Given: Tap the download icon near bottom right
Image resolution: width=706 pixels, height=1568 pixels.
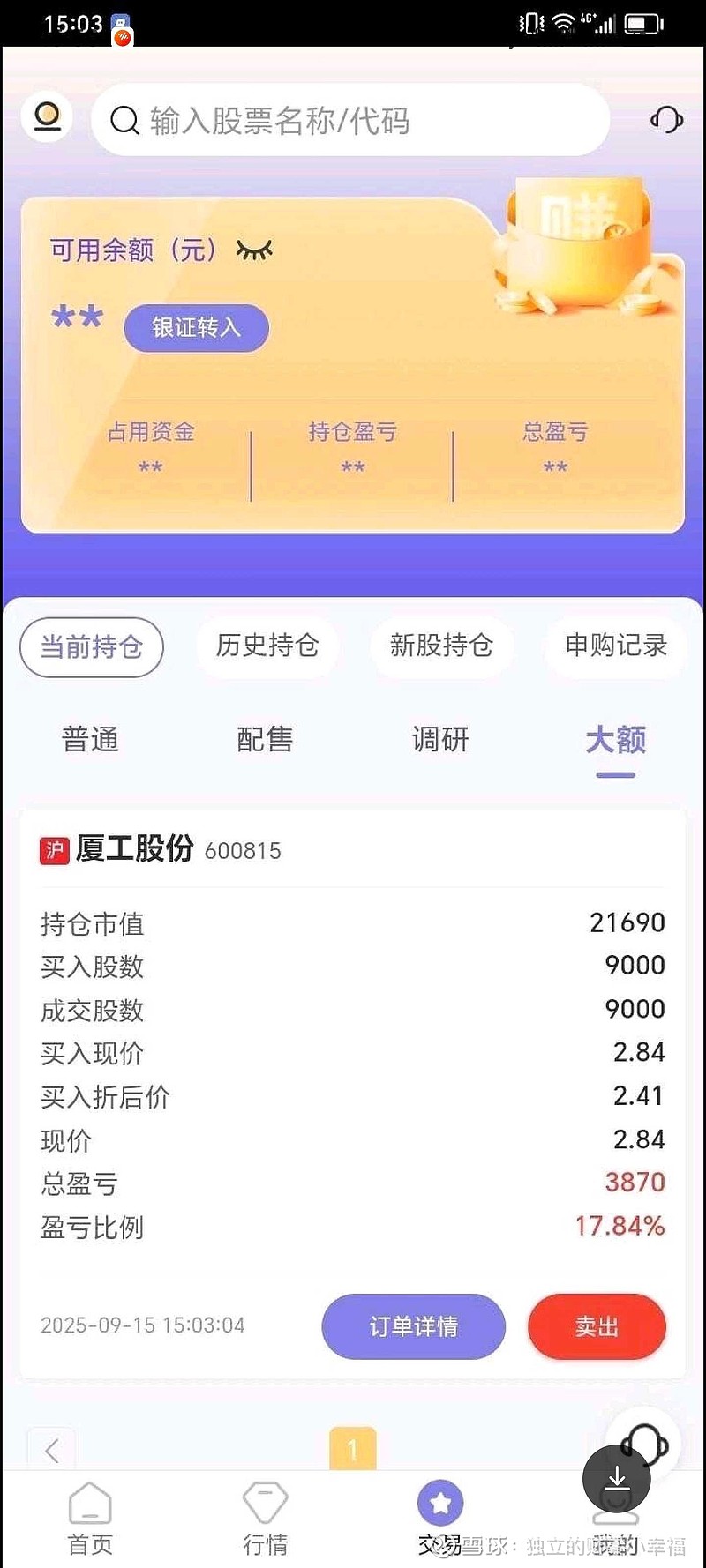Looking at the screenshot, I should point(616,1480).
